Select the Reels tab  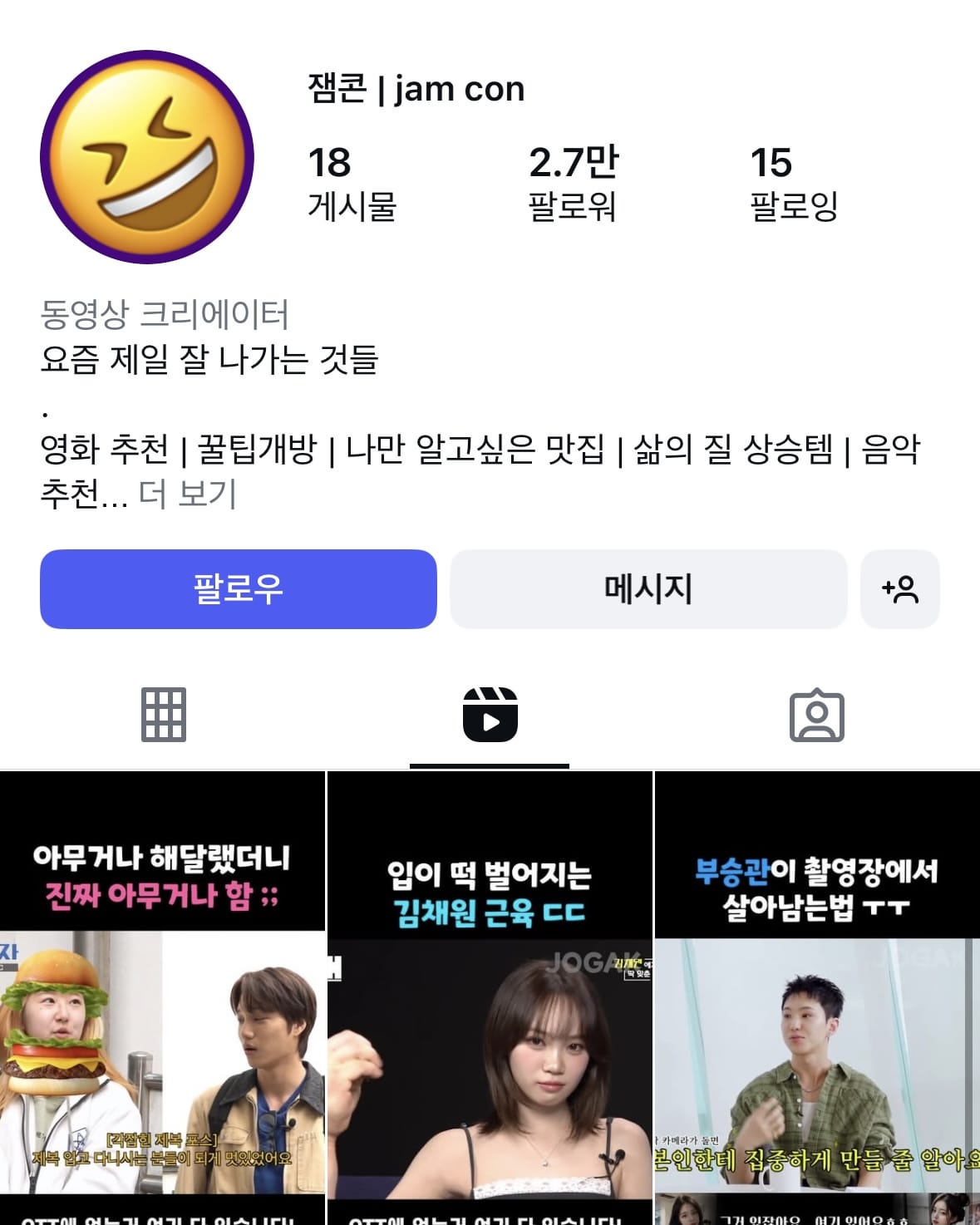pyautogui.click(x=490, y=715)
